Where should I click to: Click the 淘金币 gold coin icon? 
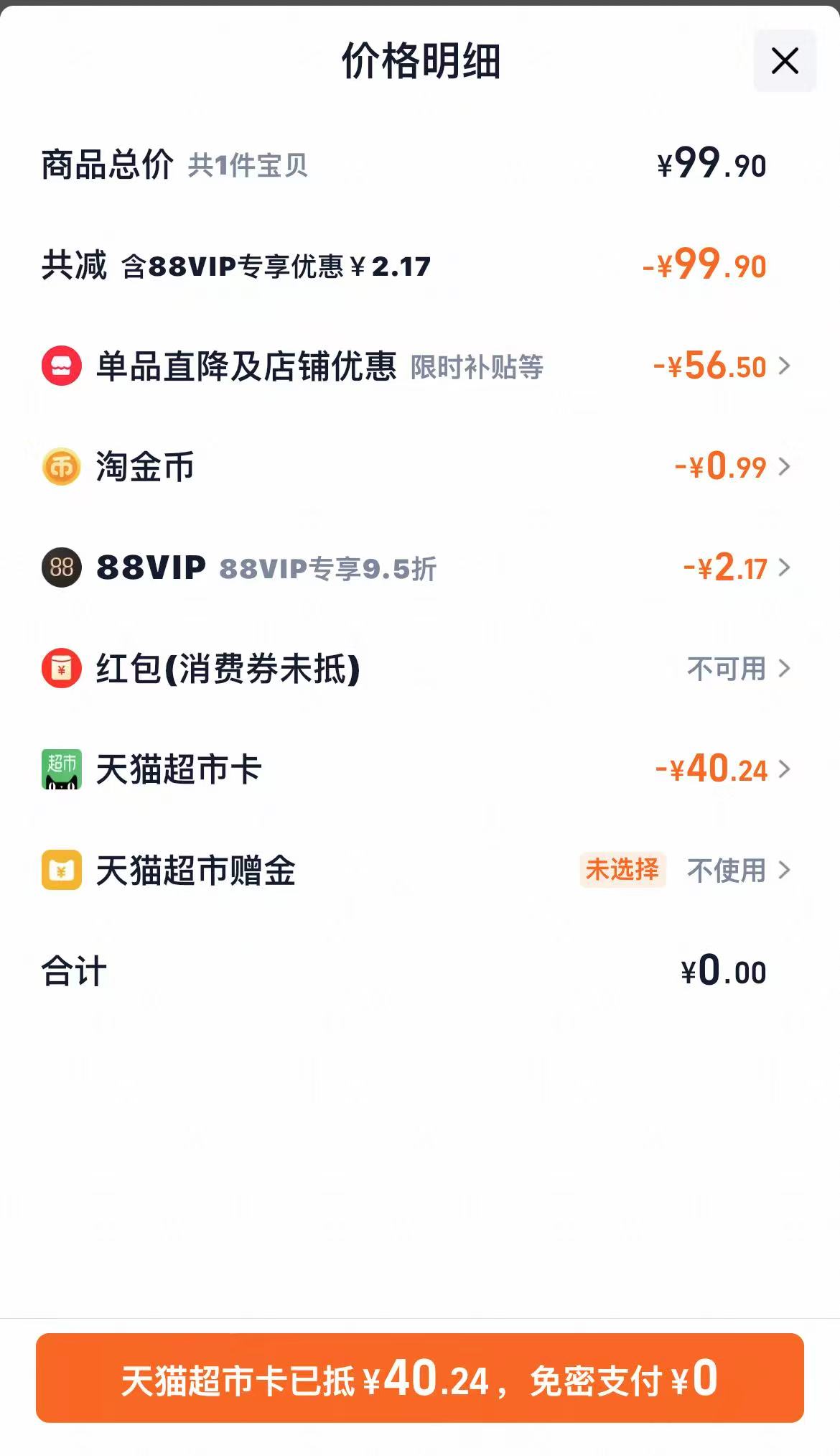61,465
